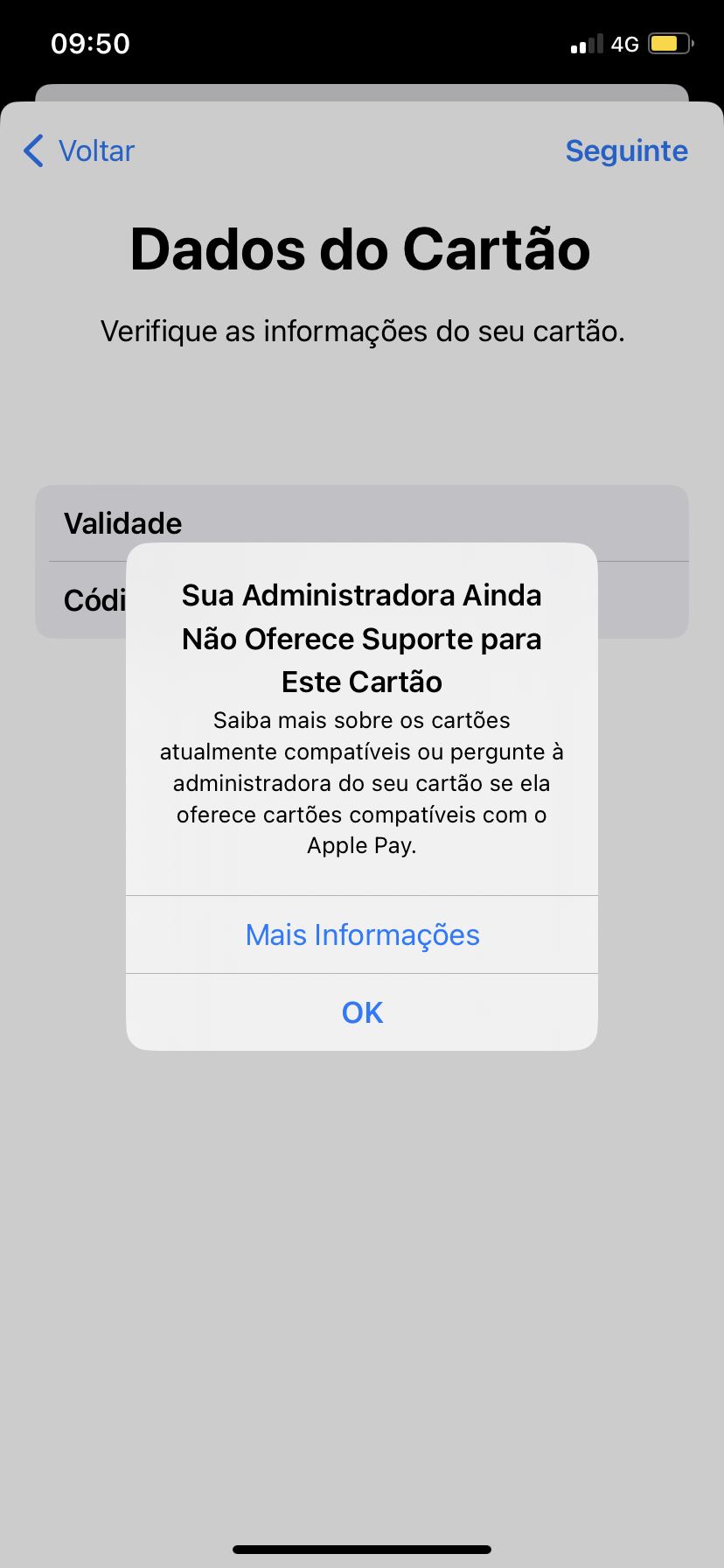Continue with Seguinte

pos(626,151)
